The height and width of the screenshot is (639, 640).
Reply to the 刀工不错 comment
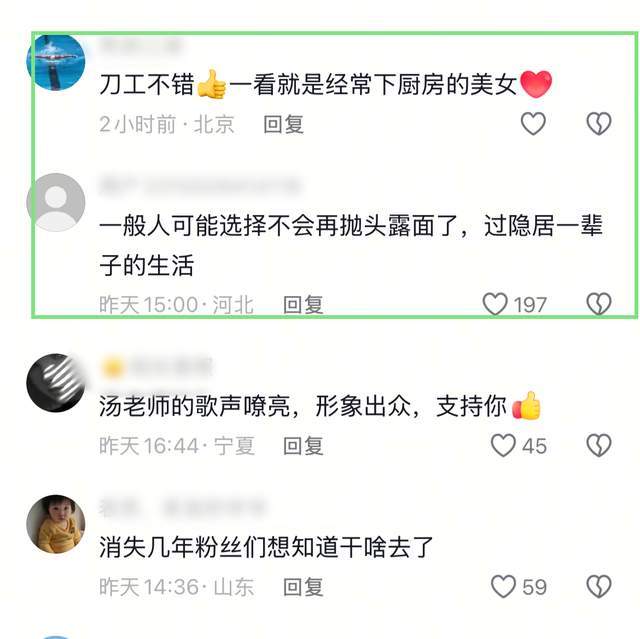pos(283,124)
